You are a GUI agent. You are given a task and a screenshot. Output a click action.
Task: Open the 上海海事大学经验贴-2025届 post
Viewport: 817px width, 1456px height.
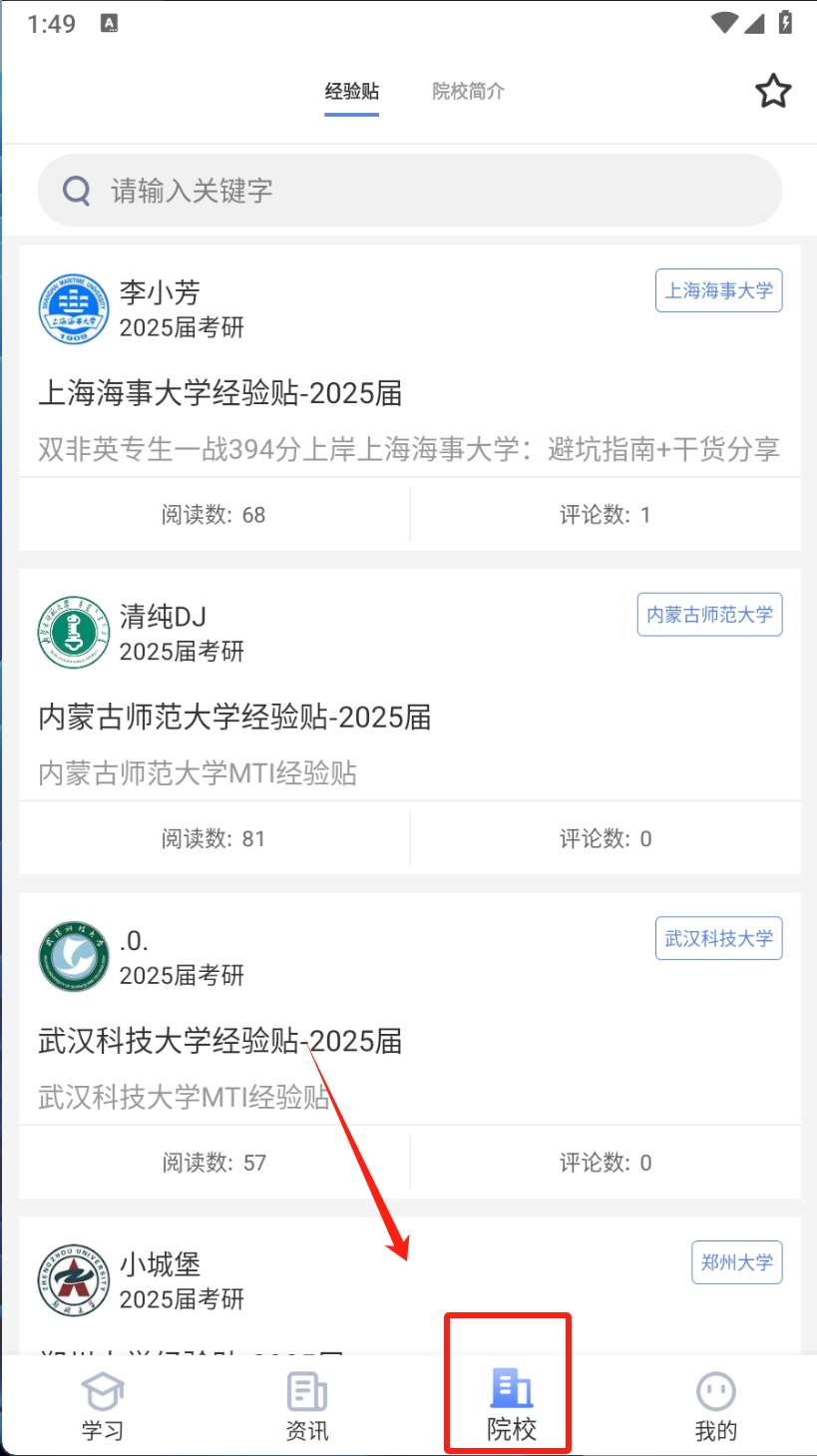coord(220,393)
